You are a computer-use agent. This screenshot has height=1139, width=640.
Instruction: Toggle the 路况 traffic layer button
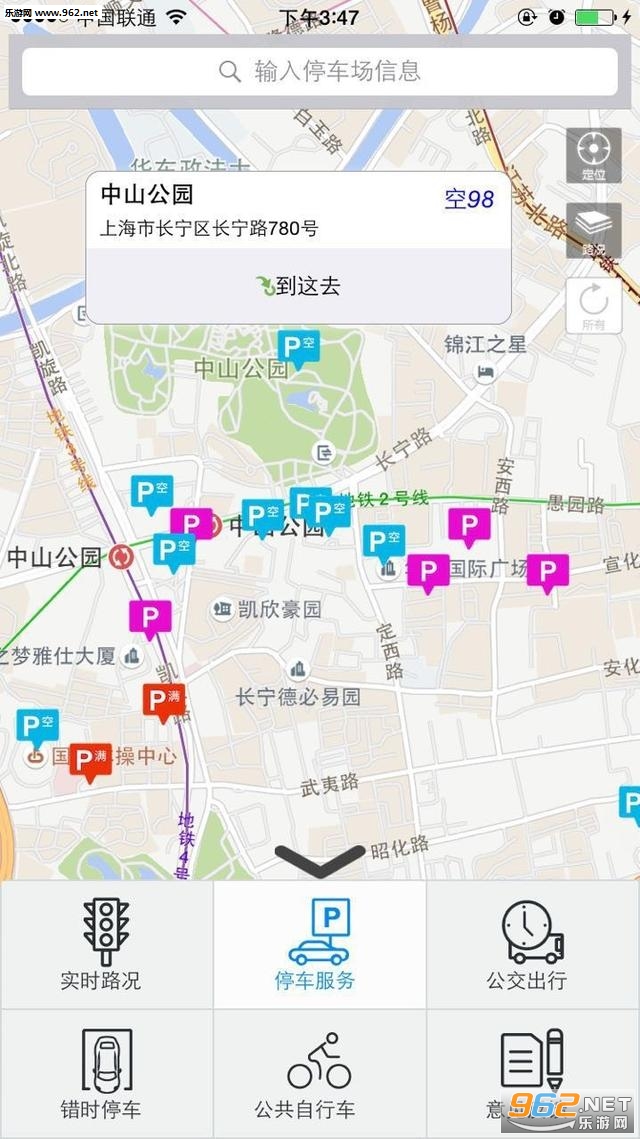(593, 230)
